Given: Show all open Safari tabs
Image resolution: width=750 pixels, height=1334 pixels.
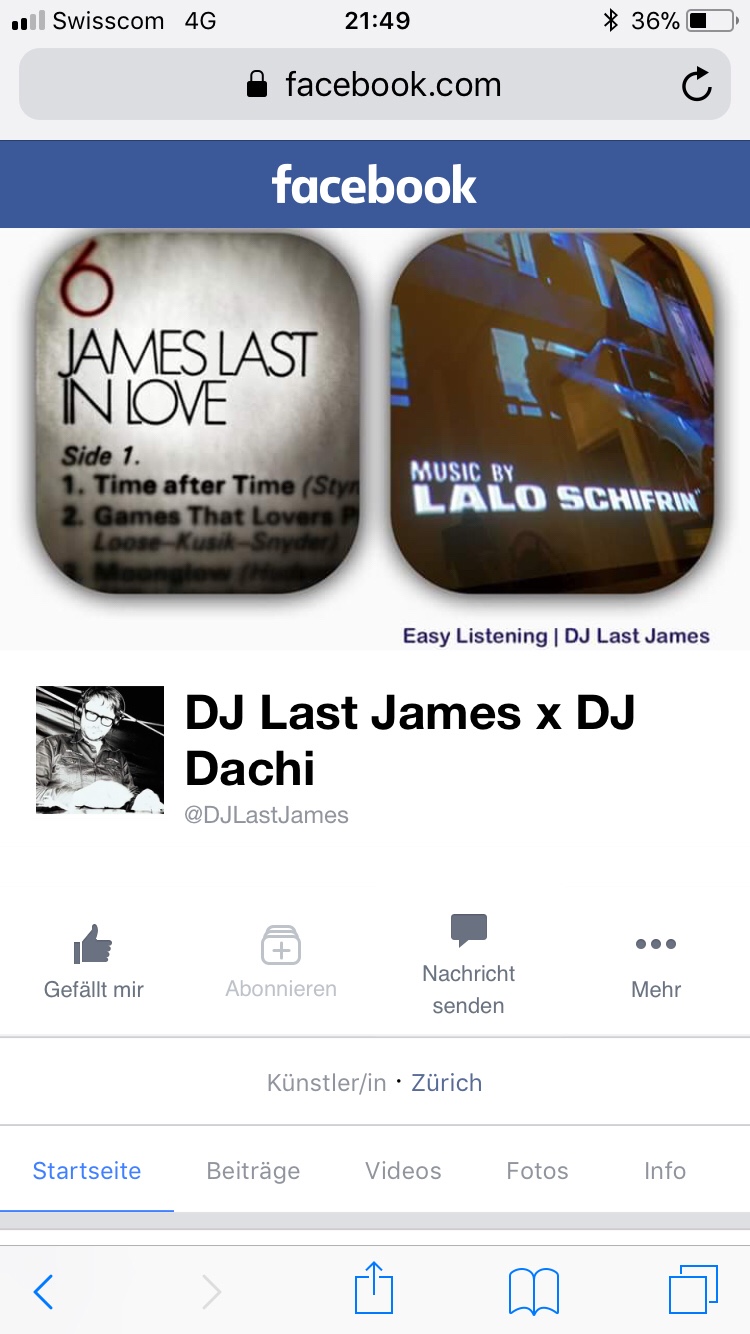Looking at the screenshot, I should click(x=692, y=1290).
